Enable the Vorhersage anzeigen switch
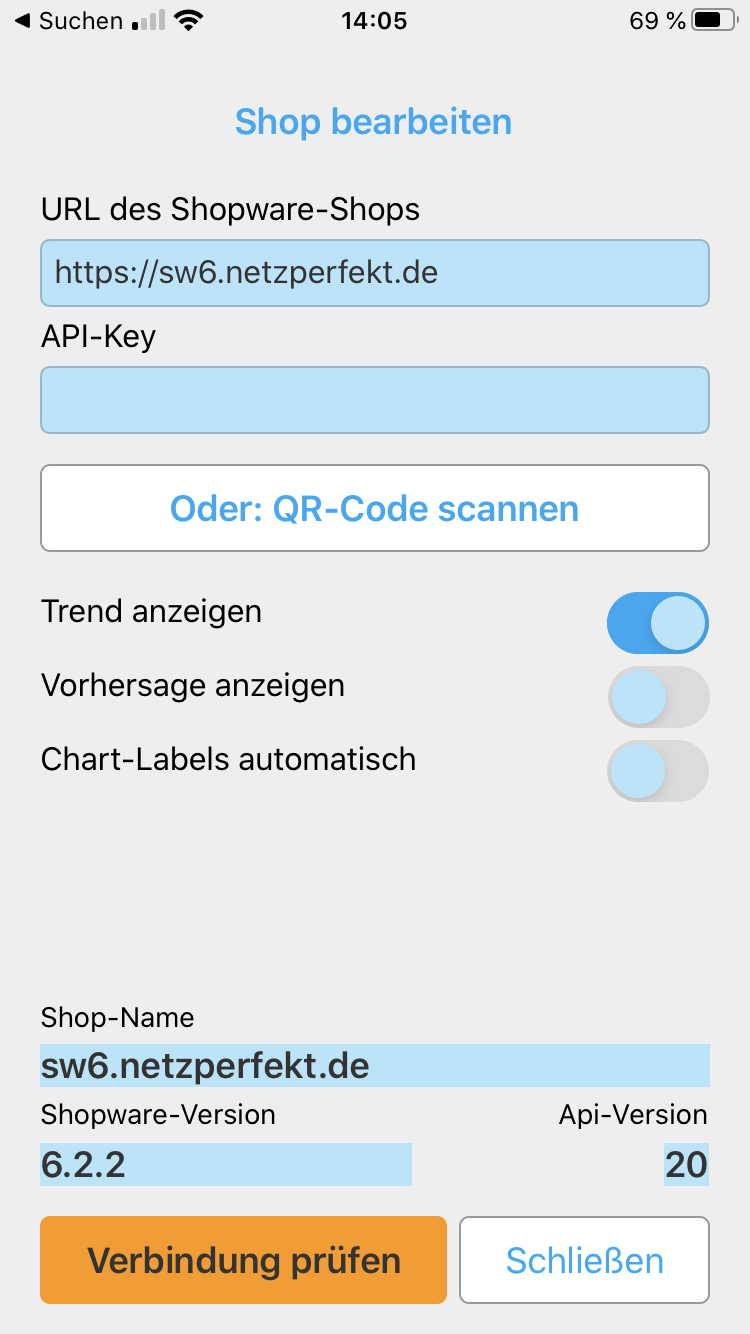 coord(658,697)
